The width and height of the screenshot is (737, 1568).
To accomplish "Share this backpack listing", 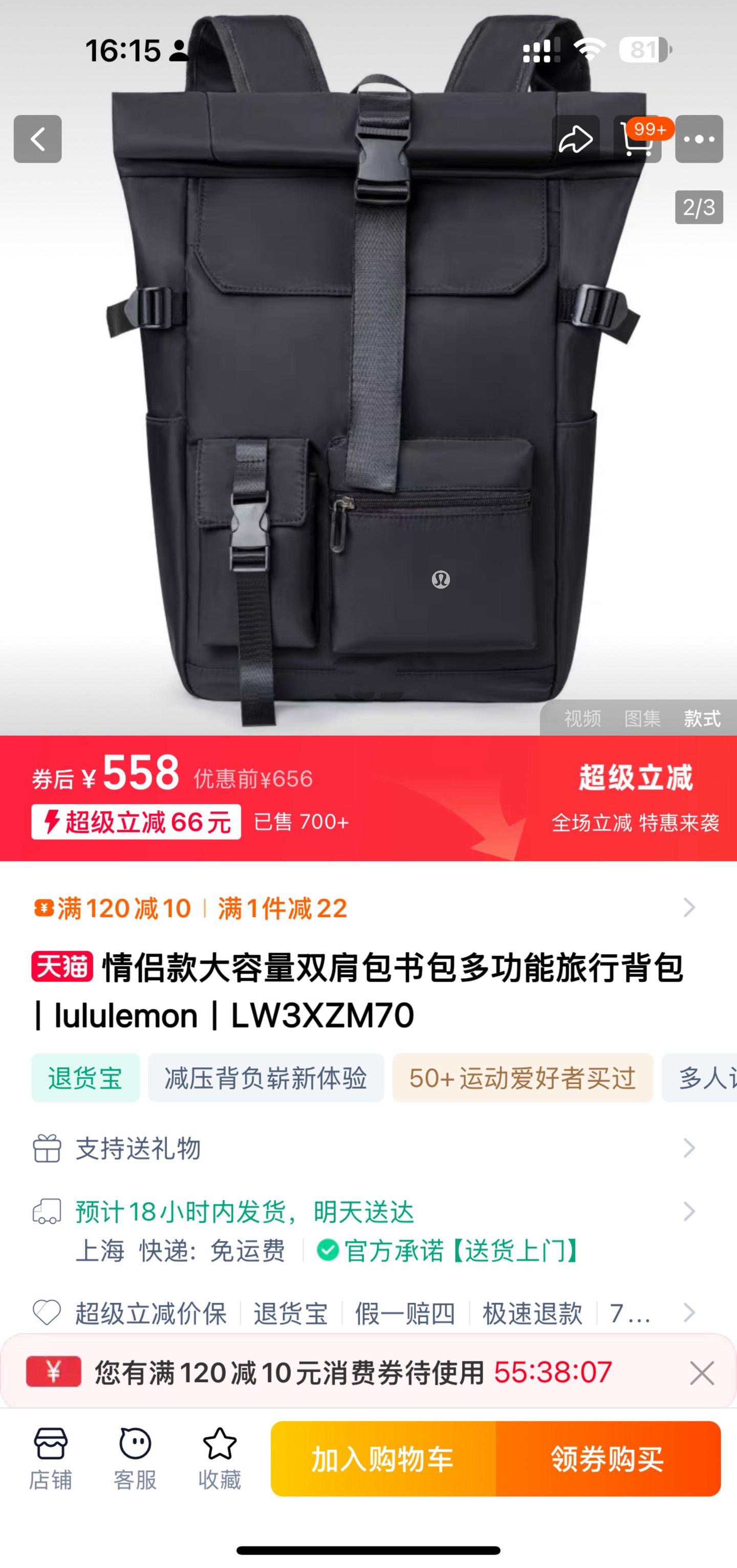I will [x=575, y=139].
